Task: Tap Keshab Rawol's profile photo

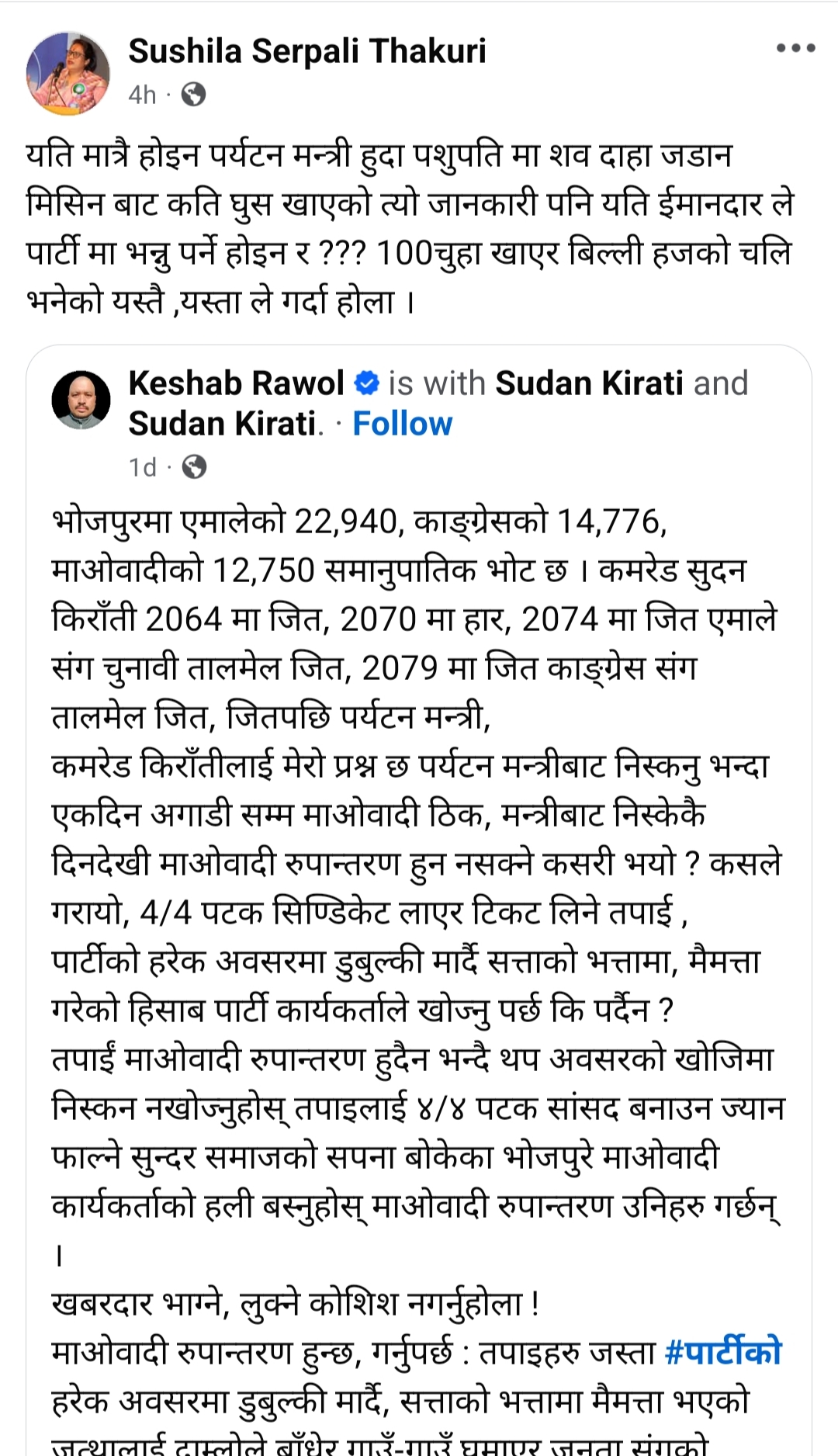Action: point(81,401)
